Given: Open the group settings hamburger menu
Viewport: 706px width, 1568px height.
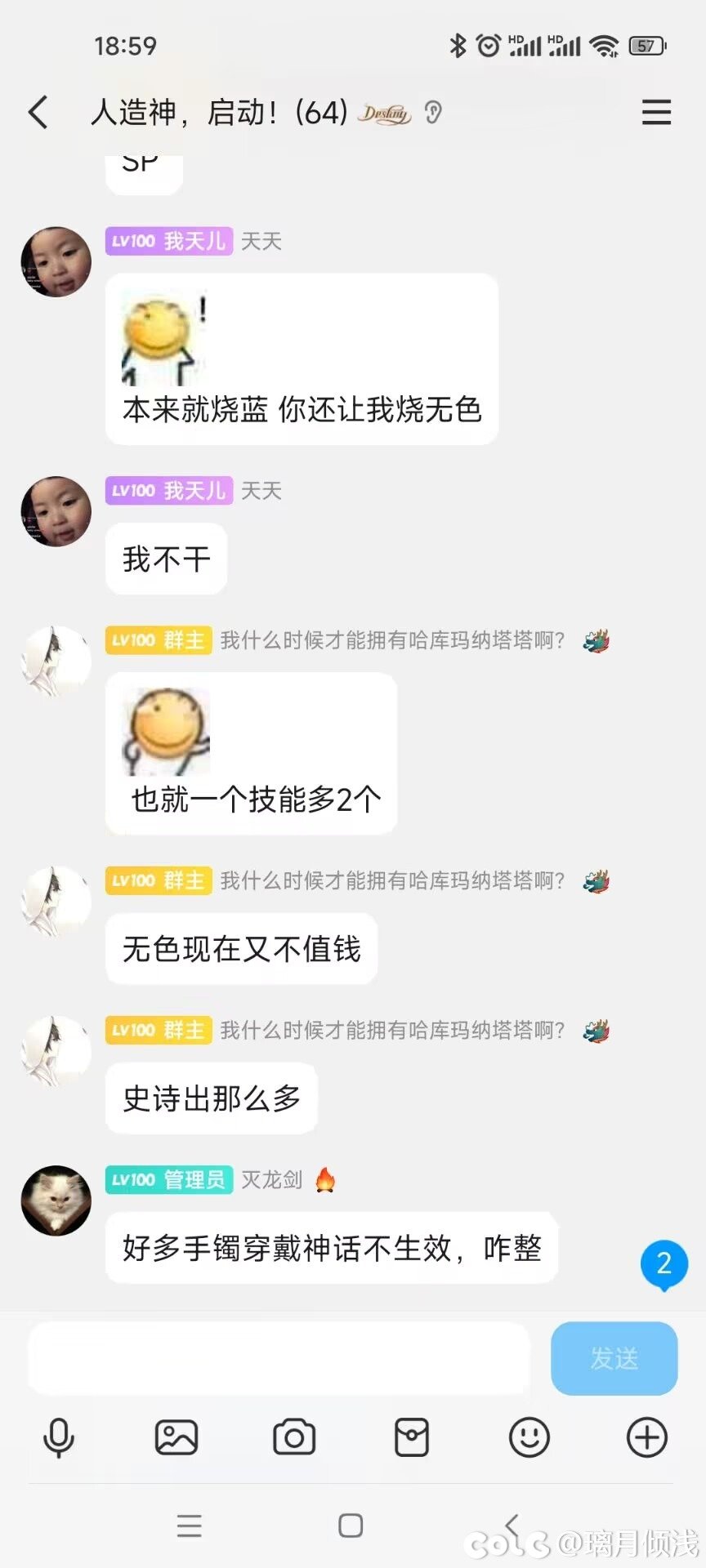Looking at the screenshot, I should 656,112.
